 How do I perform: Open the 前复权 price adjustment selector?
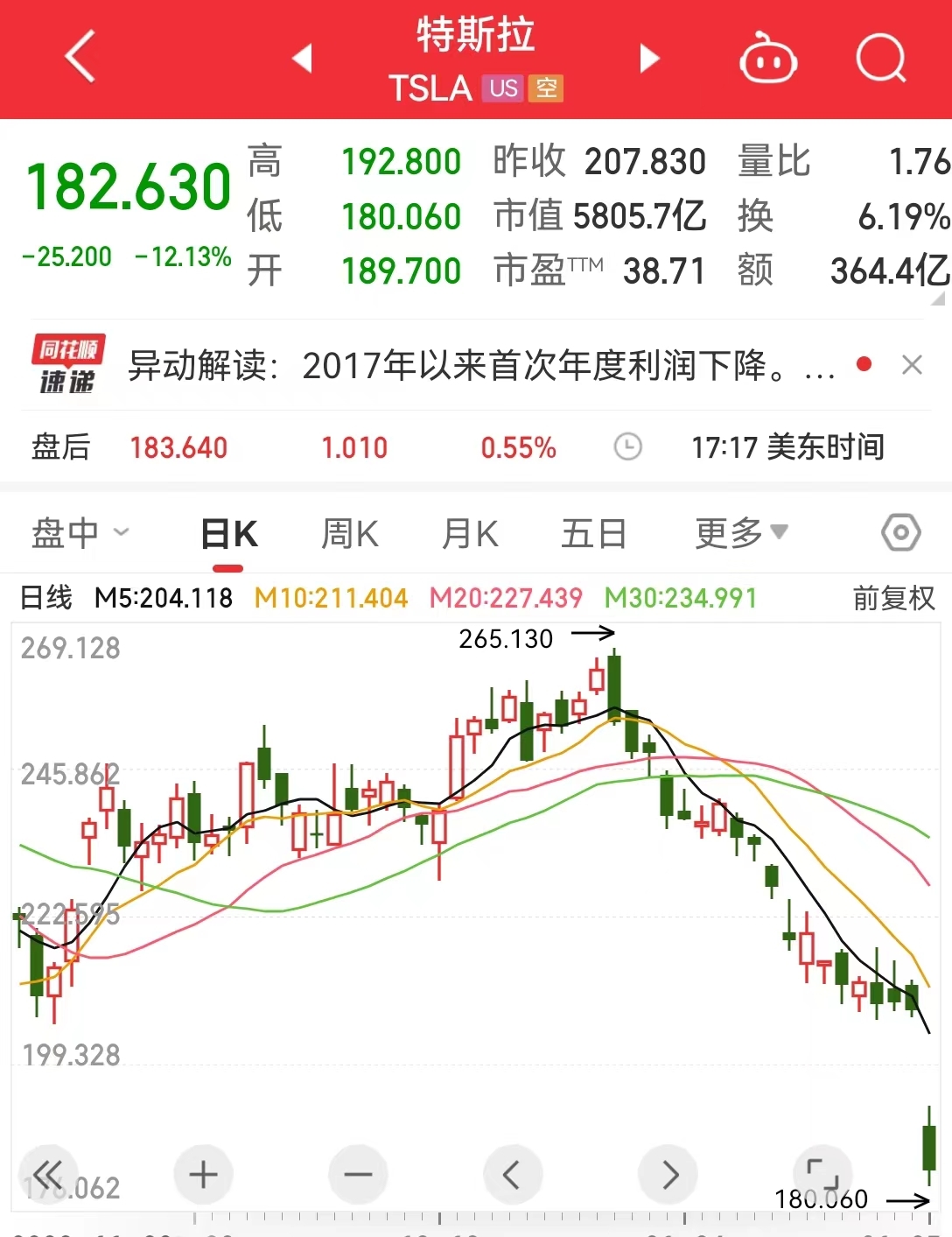click(x=892, y=599)
